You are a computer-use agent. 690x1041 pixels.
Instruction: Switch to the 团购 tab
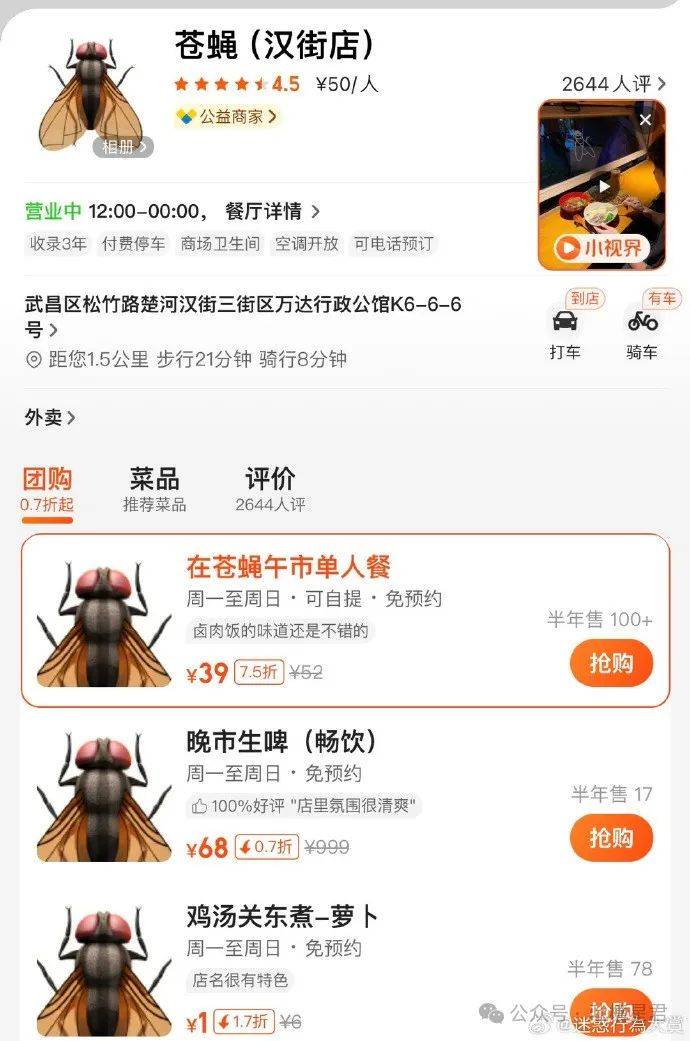(x=47, y=487)
